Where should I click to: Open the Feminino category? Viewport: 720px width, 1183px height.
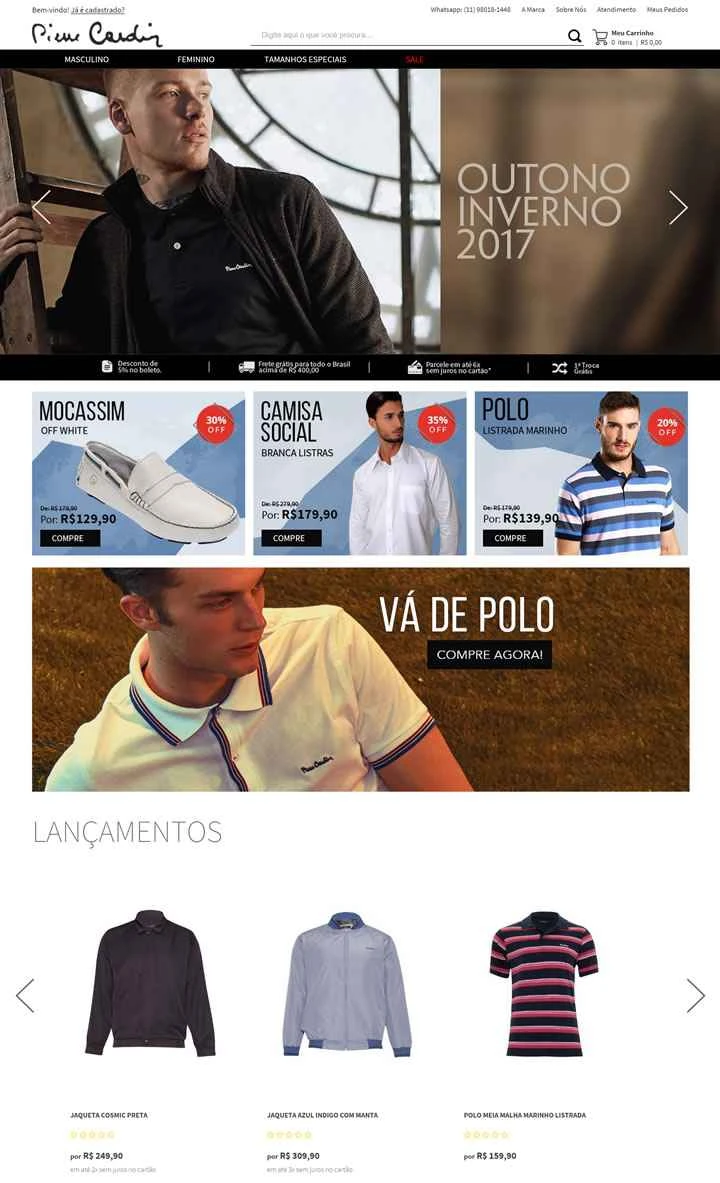tap(196, 60)
